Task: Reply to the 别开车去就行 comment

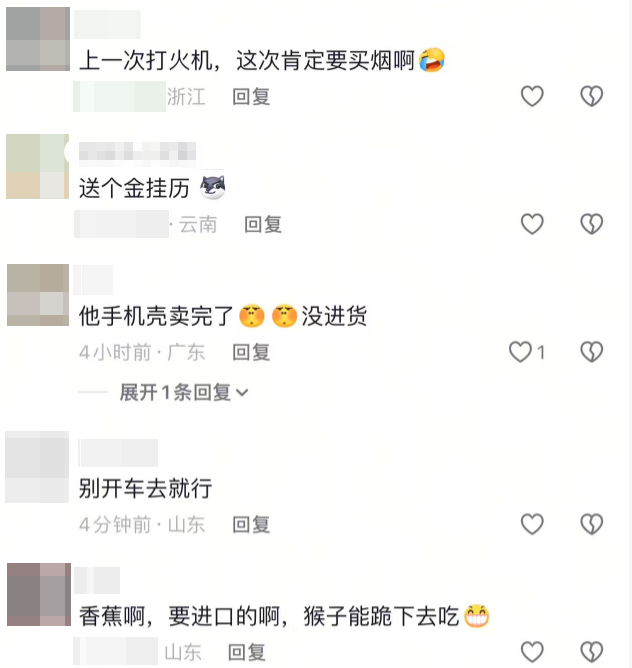Action: coord(251,525)
